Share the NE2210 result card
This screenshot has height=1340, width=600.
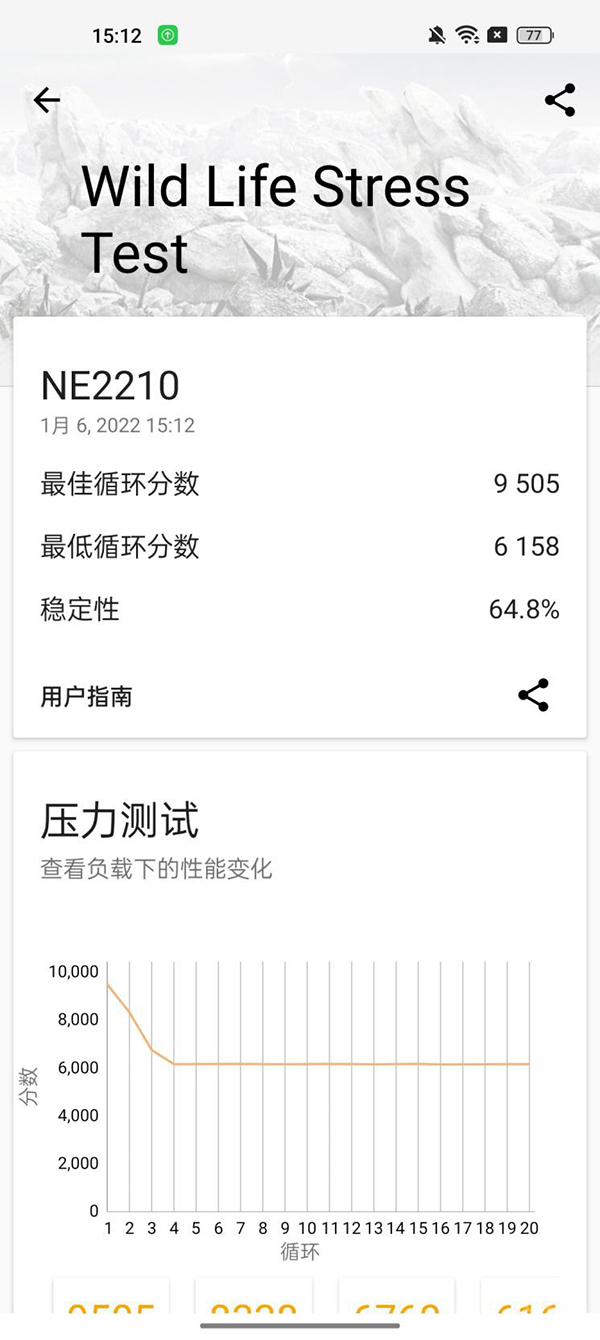(533, 695)
